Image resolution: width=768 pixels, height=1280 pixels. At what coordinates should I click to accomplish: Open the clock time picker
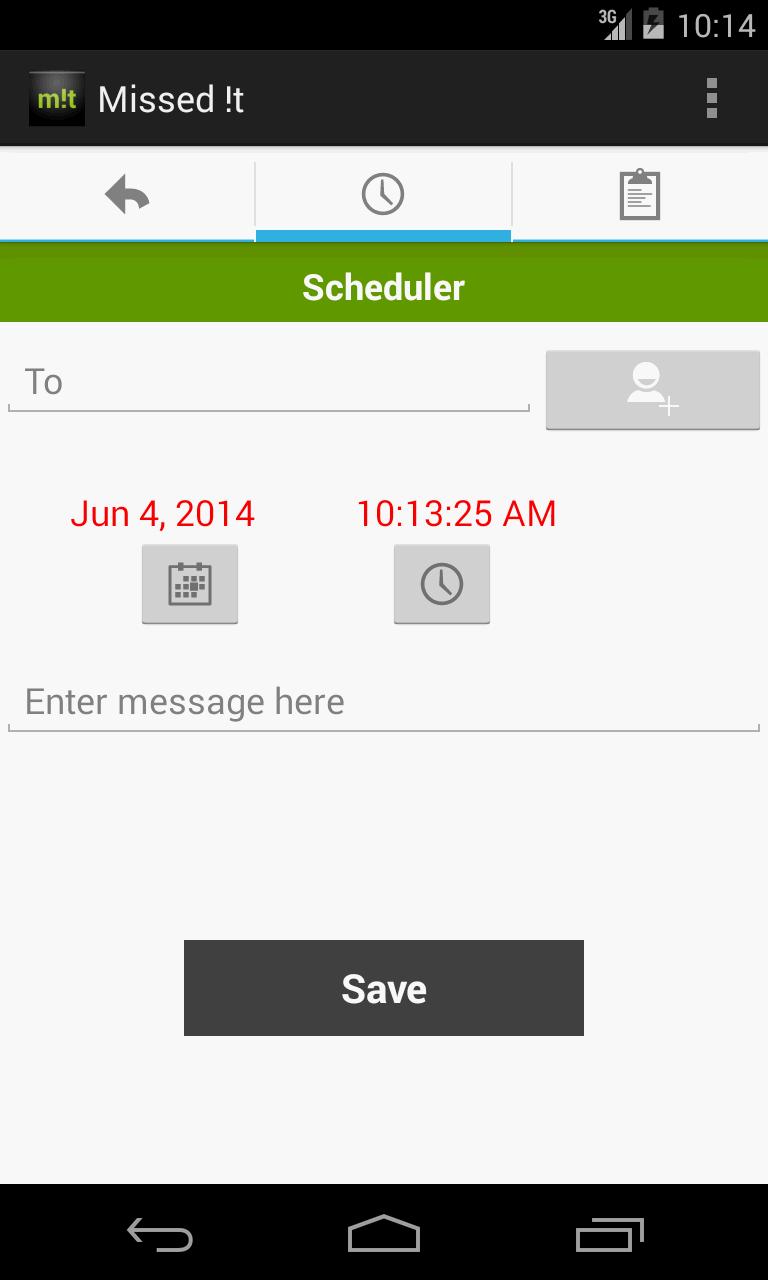441,584
